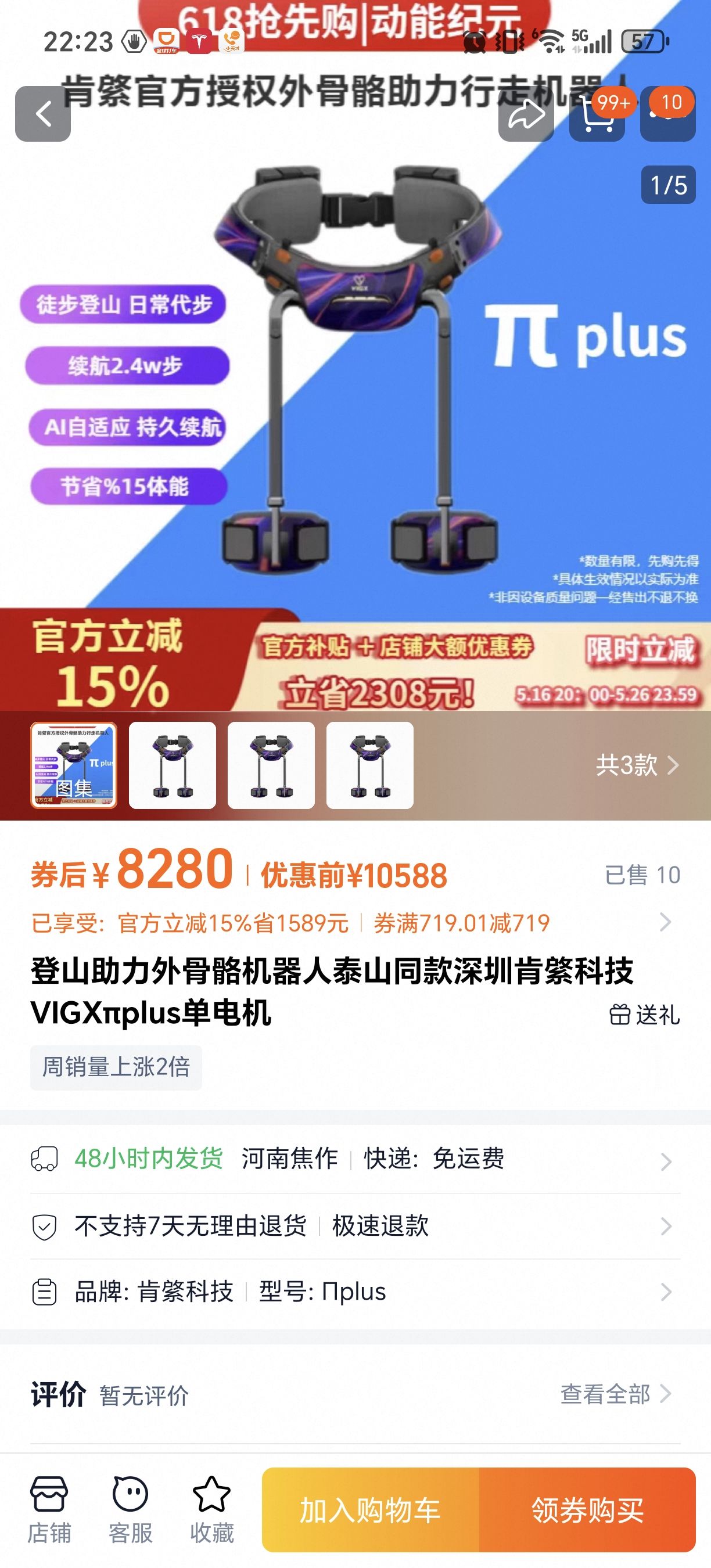Open the 48小时内发货 shipping info row
Image resolution: width=711 pixels, height=1568 pixels.
tap(355, 1159)
